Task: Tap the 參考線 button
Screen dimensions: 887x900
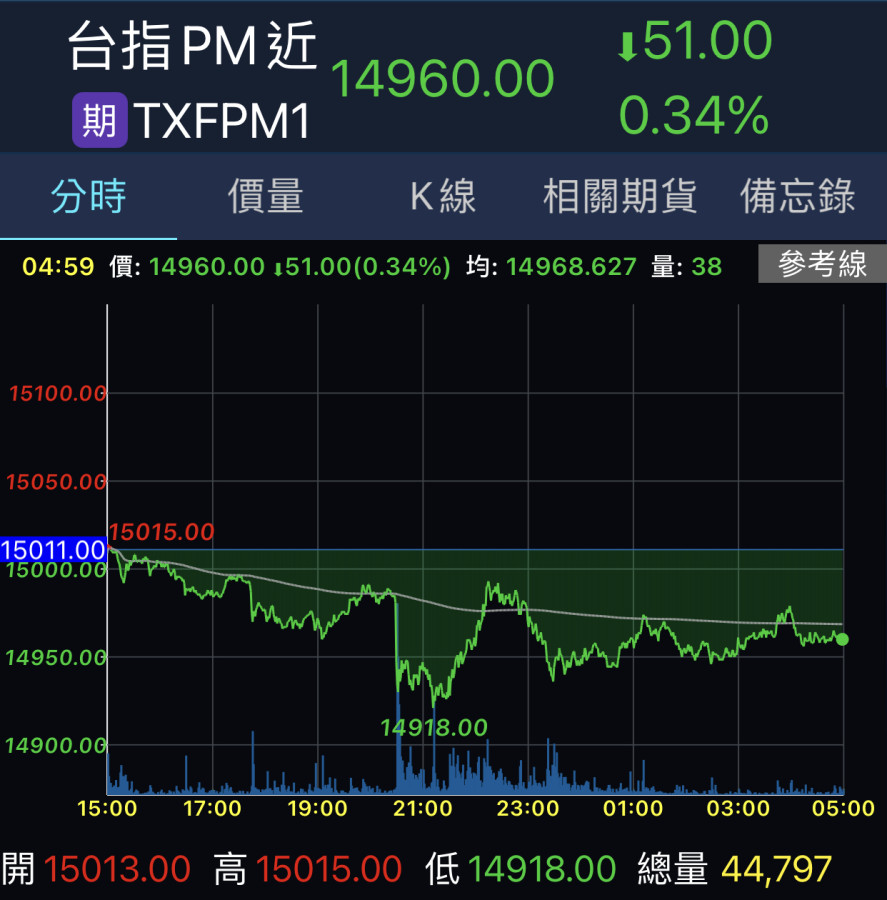Action: coord(821,265)
